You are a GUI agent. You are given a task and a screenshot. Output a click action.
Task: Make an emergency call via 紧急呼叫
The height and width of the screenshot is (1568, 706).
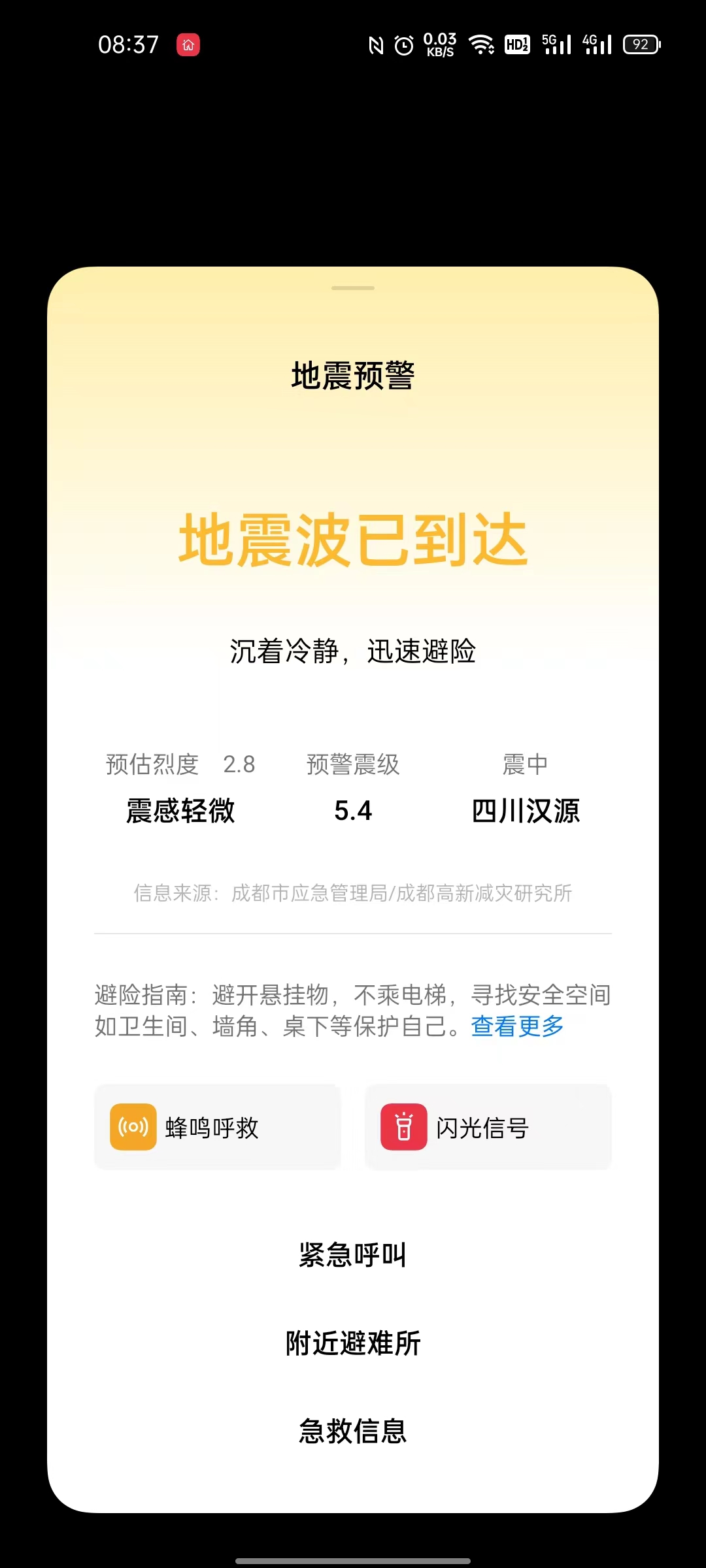pyautogui.click(x=353, y=1255)
